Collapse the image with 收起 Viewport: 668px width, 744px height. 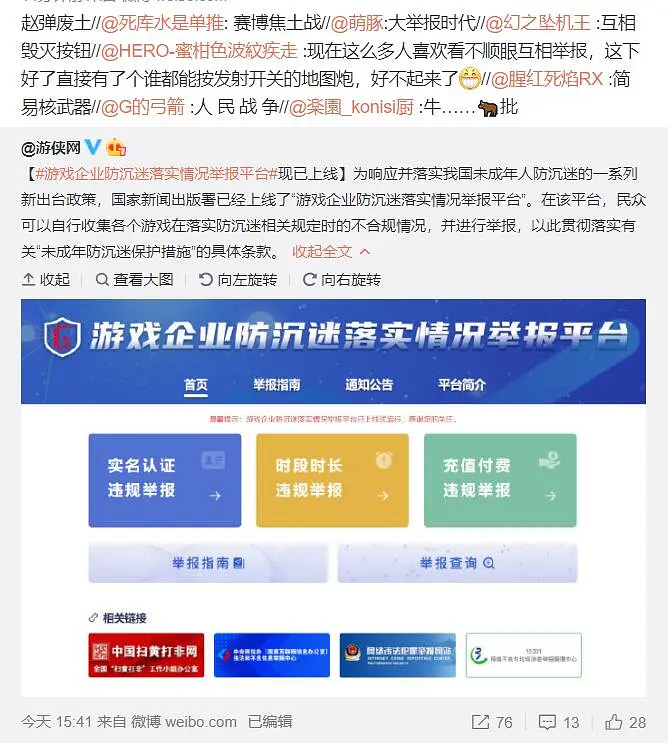pos(46,279)
